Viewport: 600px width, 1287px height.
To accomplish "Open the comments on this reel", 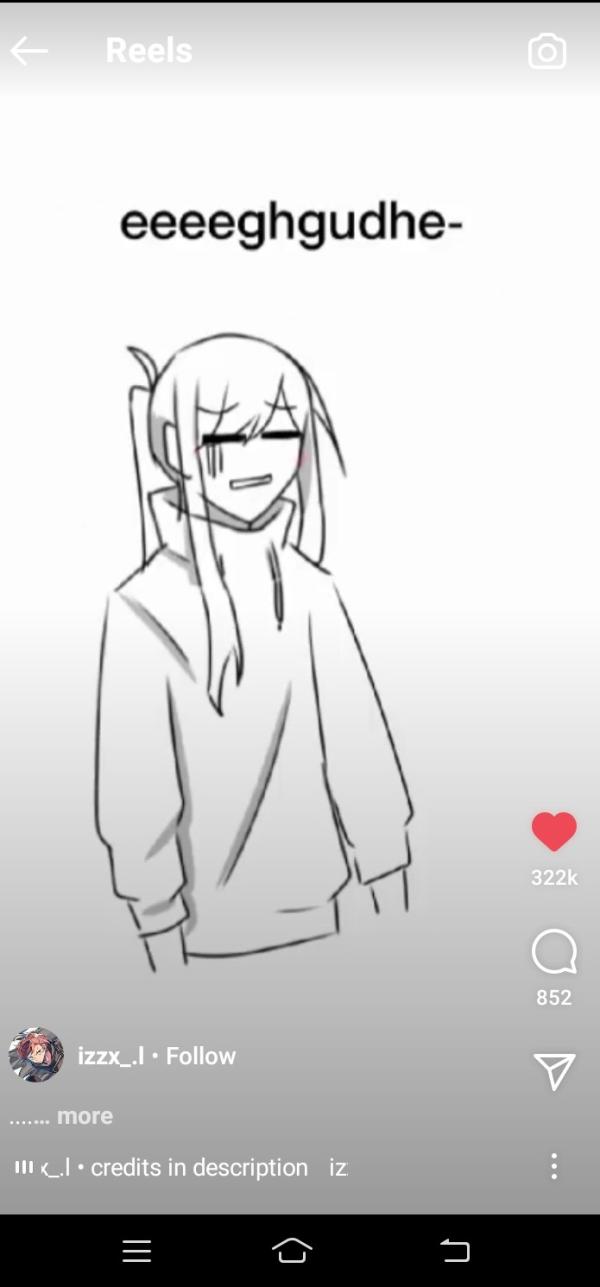I will (x=554, y=952).
